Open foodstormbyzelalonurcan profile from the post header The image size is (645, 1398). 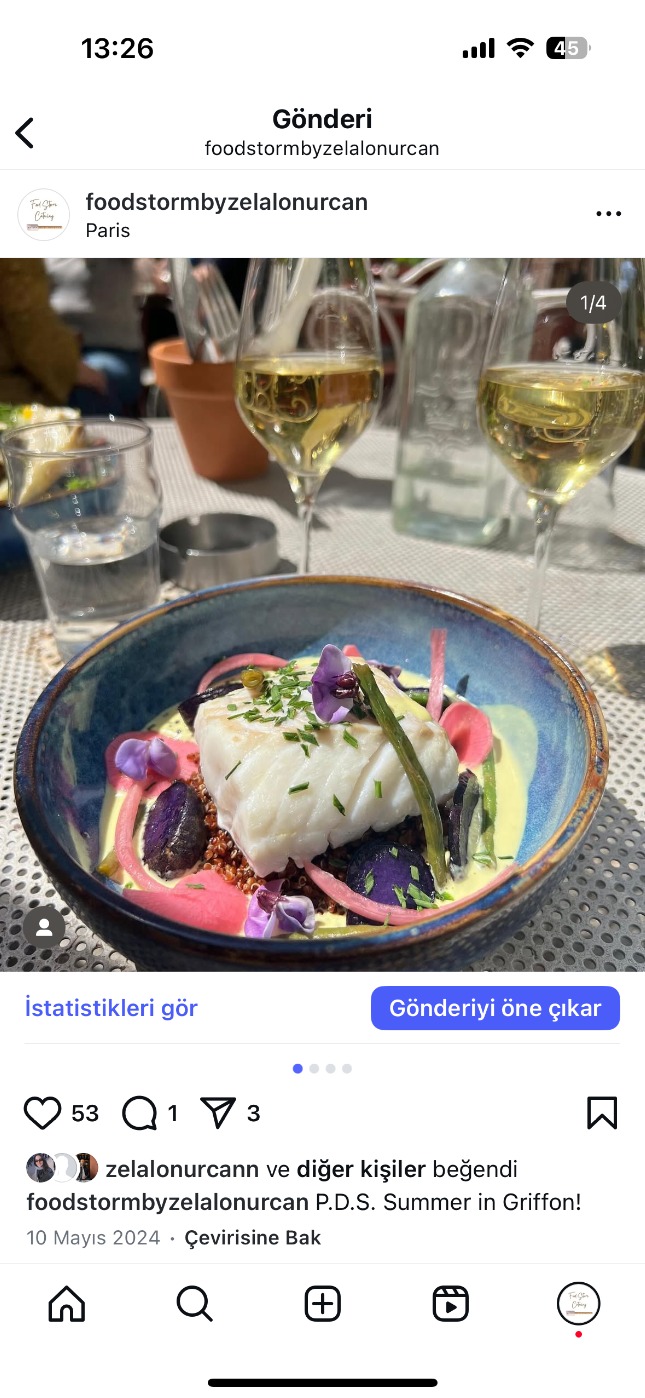tap(226, 202)
